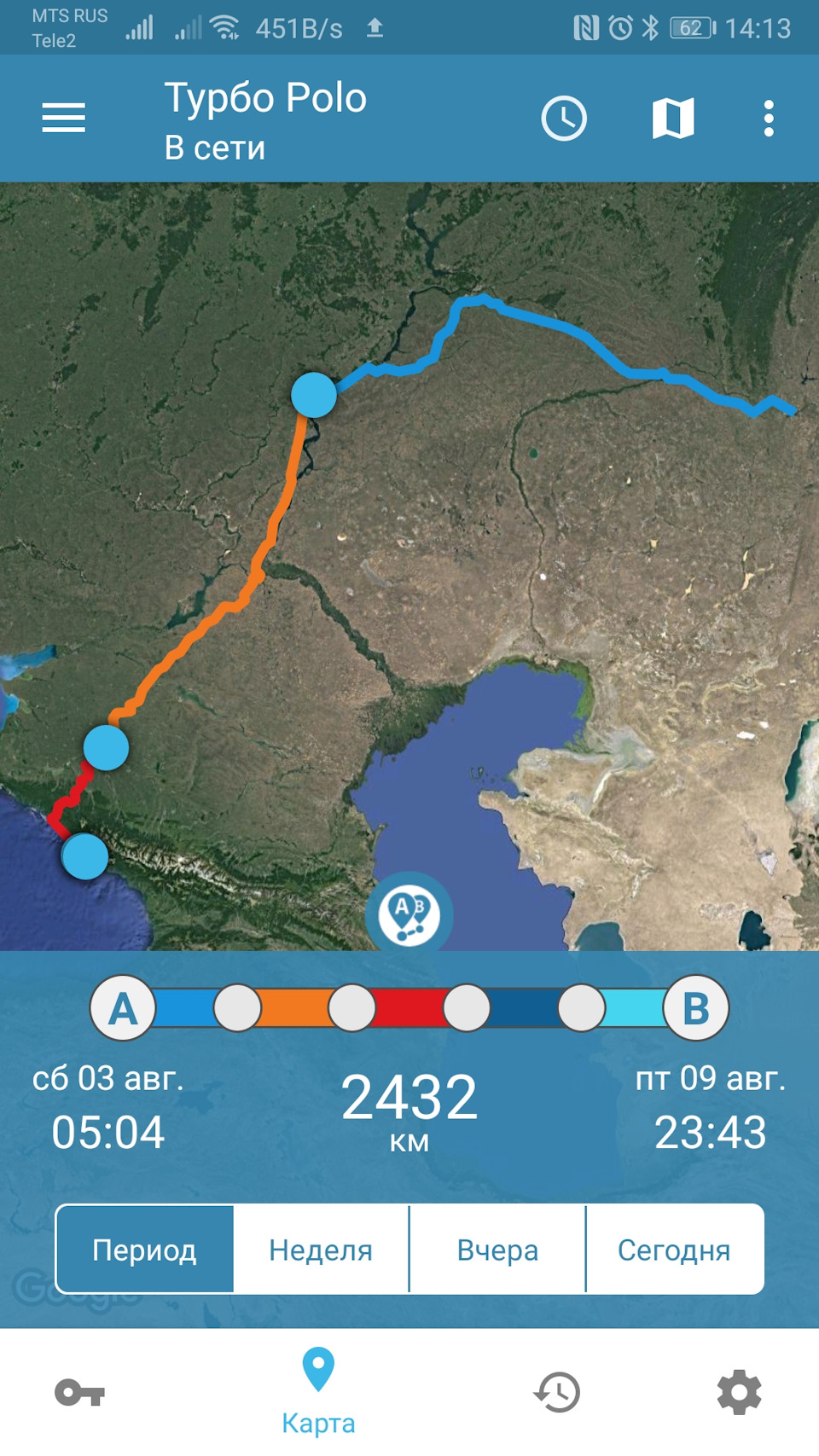Image resolution: width=819 pixels, height=1456 pixels.
Task: Show yesterday's trips with Вчера
Action: click(497, 1250)
